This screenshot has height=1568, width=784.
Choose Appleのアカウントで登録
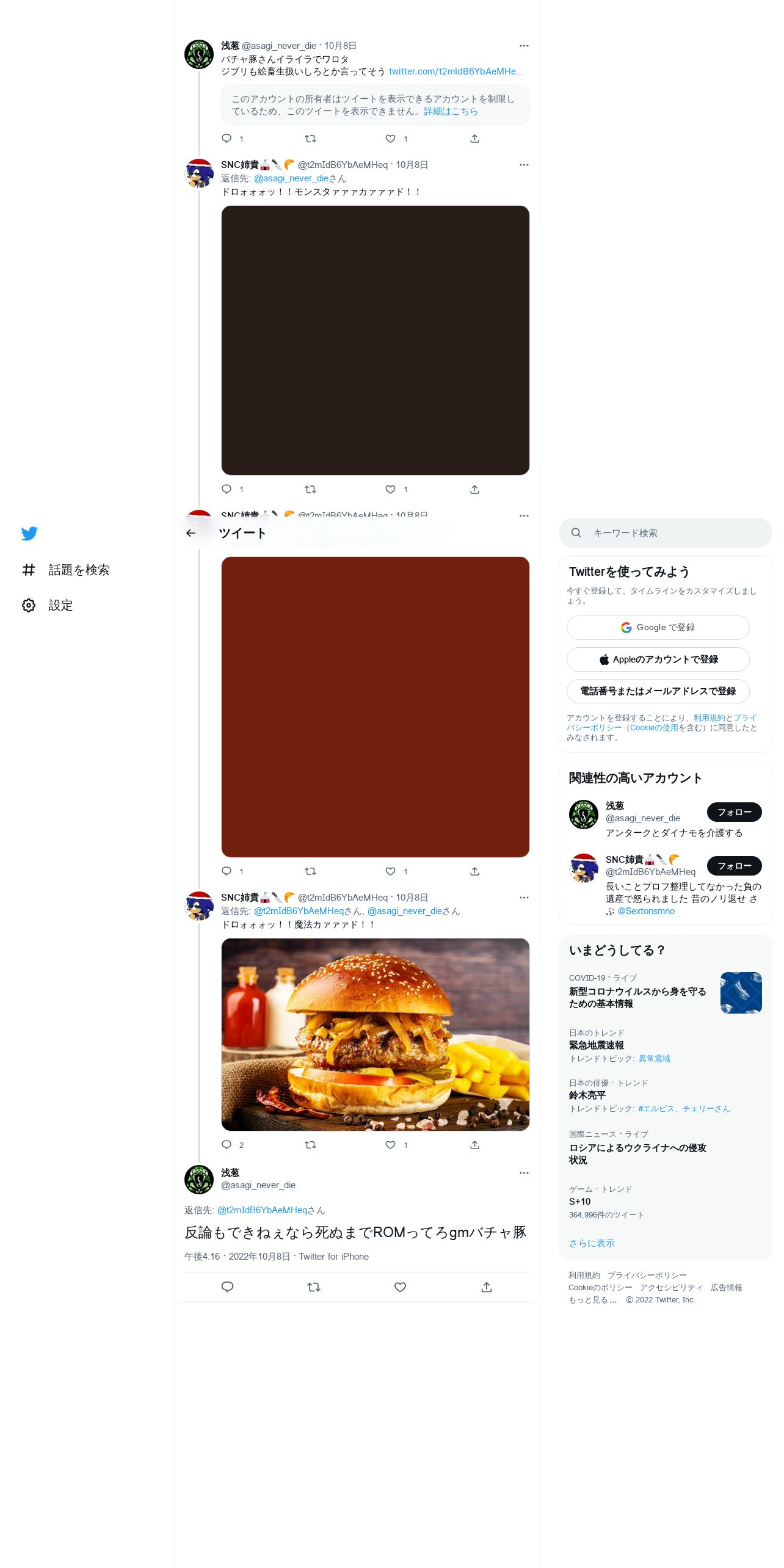(x=658, y=659)
